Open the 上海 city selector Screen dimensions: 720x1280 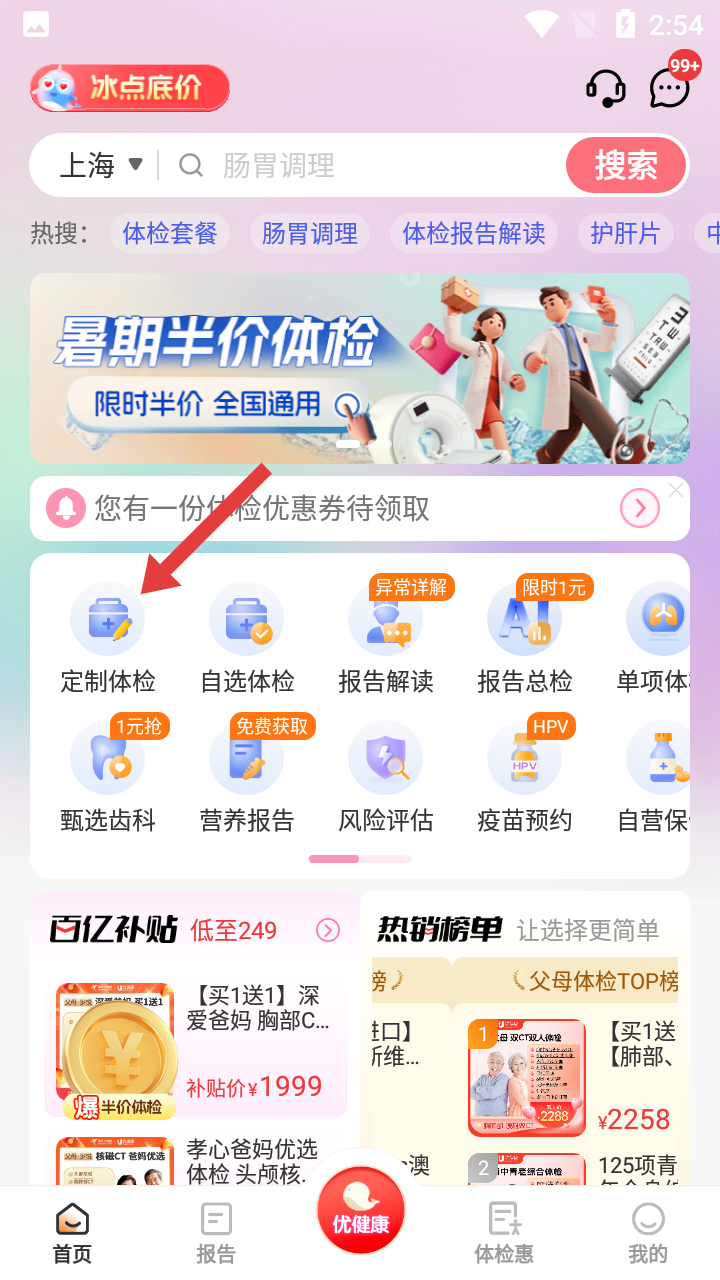pos(101,165)
